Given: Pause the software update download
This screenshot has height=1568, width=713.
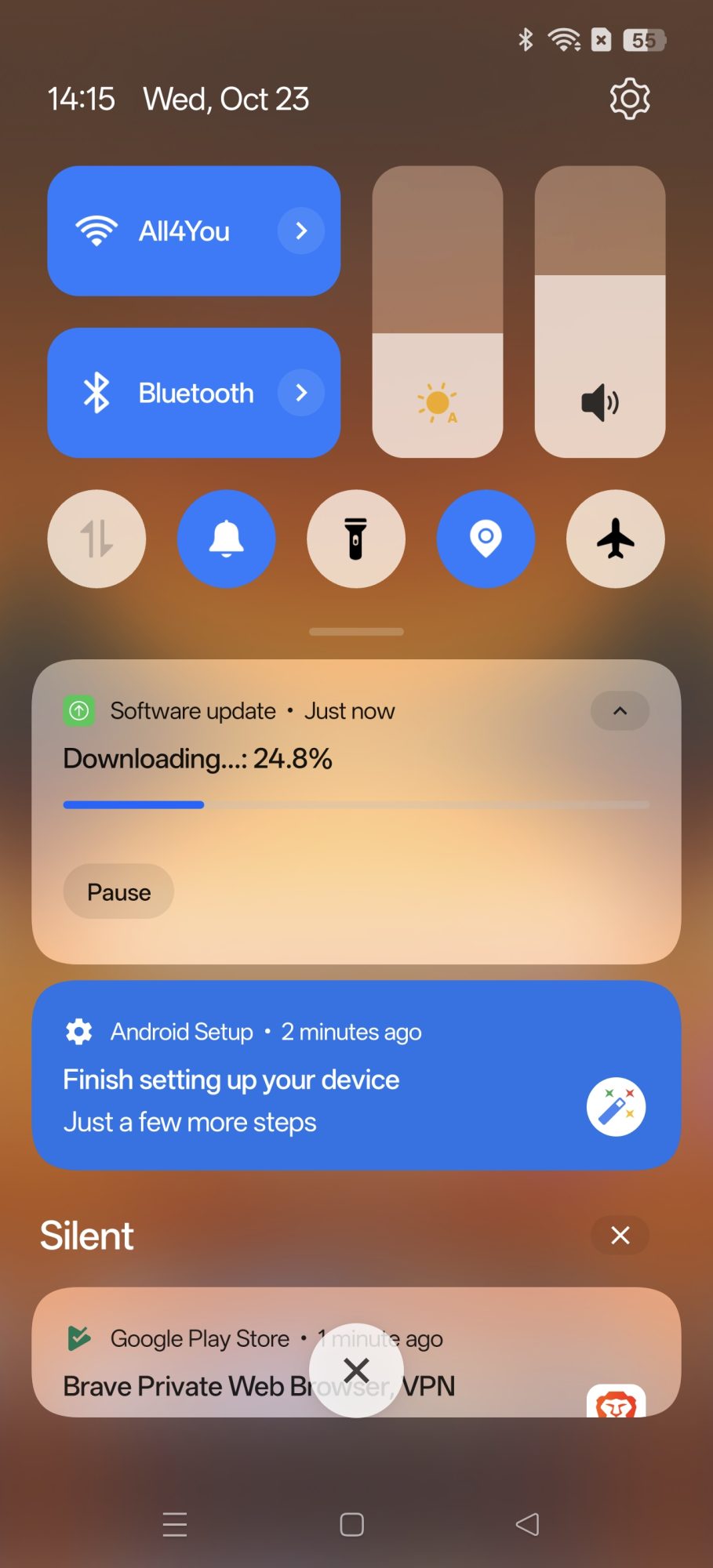Looking at the screenshot, I should pyautogui.click(x=118, y=892).
